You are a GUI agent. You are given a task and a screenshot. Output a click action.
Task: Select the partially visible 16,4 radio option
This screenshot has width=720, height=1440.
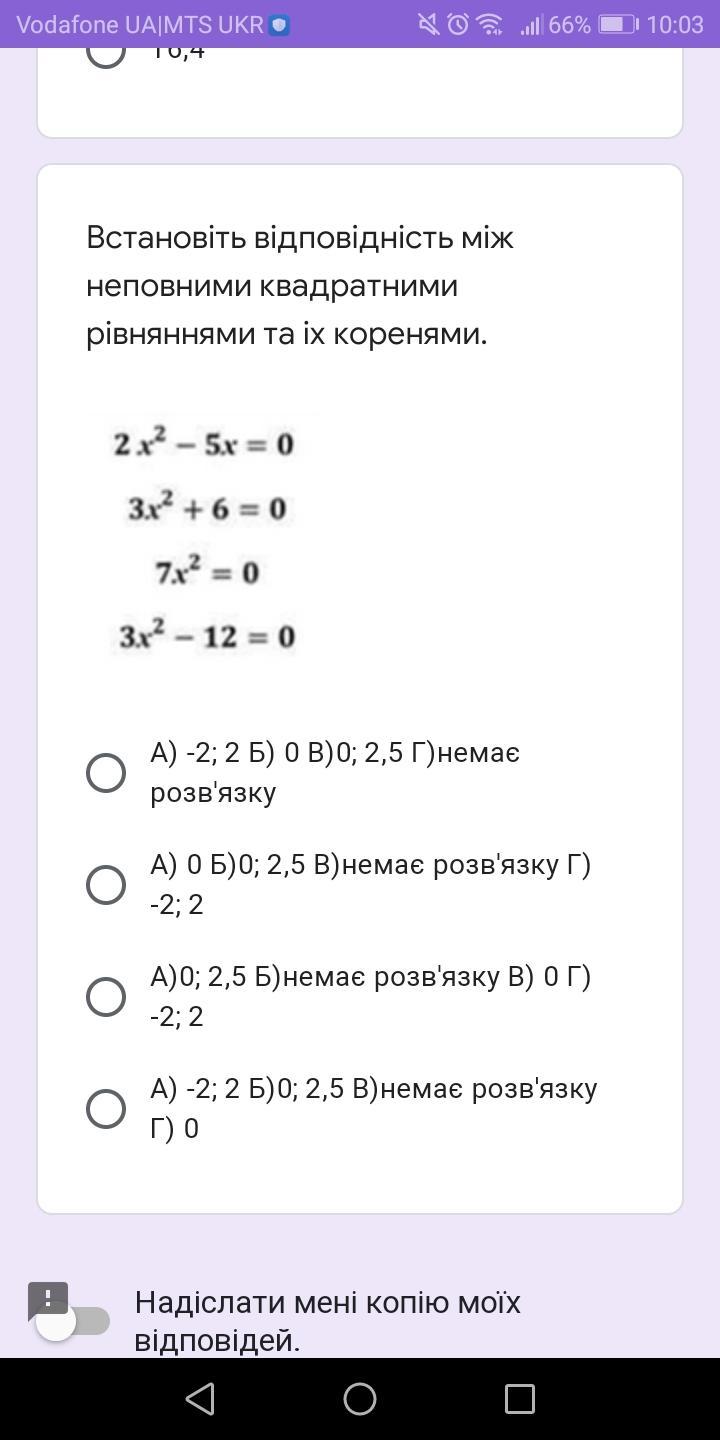pyautogui.click(x=106, y=52)
